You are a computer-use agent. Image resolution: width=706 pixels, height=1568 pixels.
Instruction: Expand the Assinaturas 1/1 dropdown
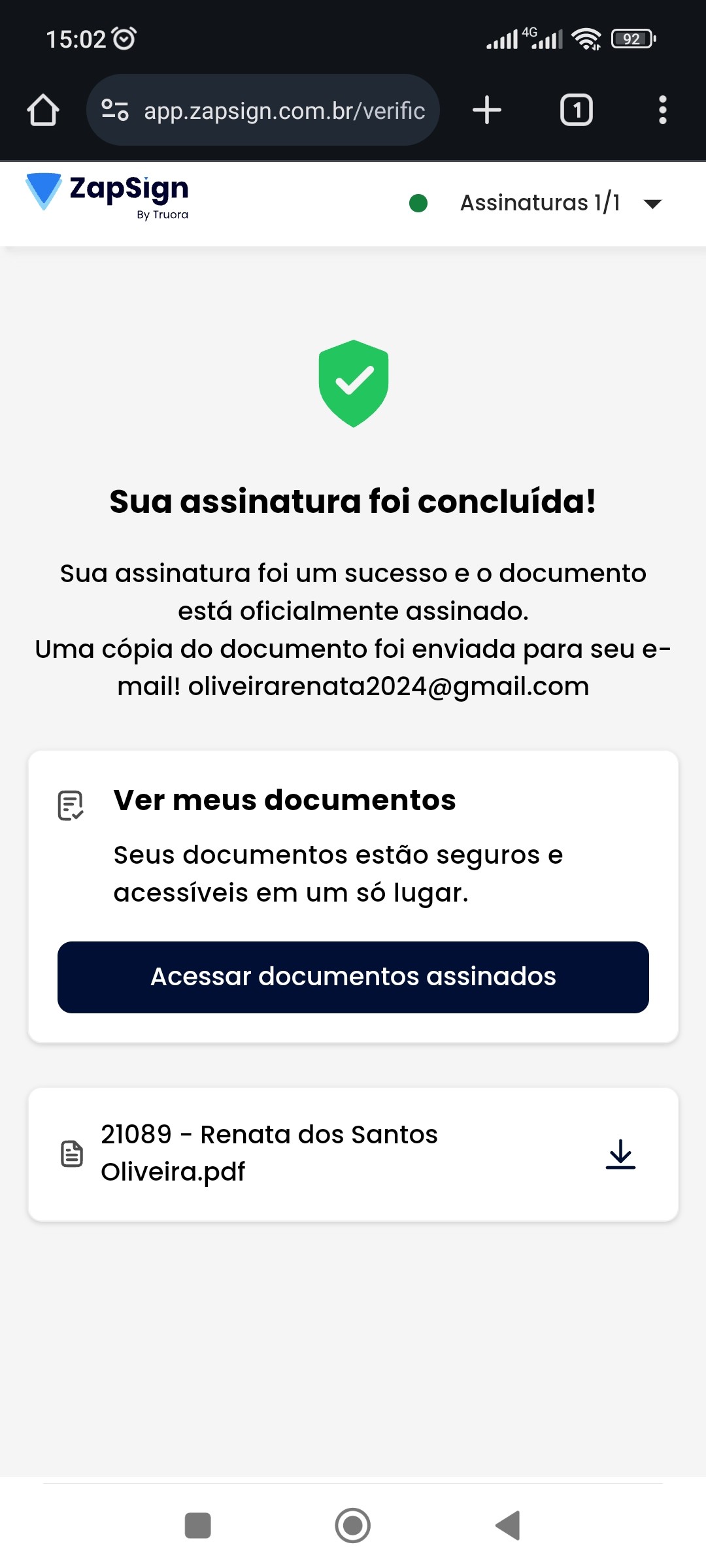[652, 203]
